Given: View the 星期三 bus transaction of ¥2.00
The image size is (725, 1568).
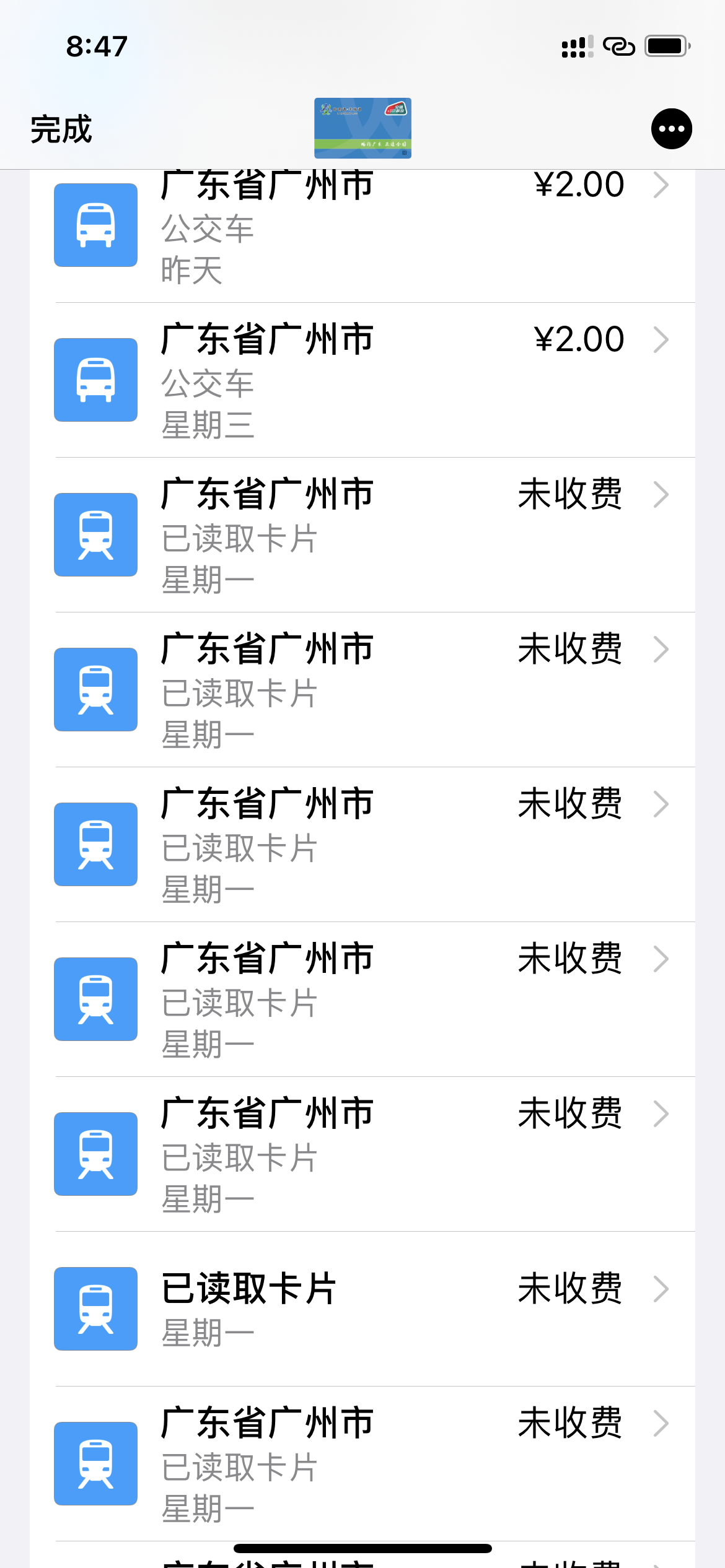Looking at the screenshot, I should pos(372,380).
